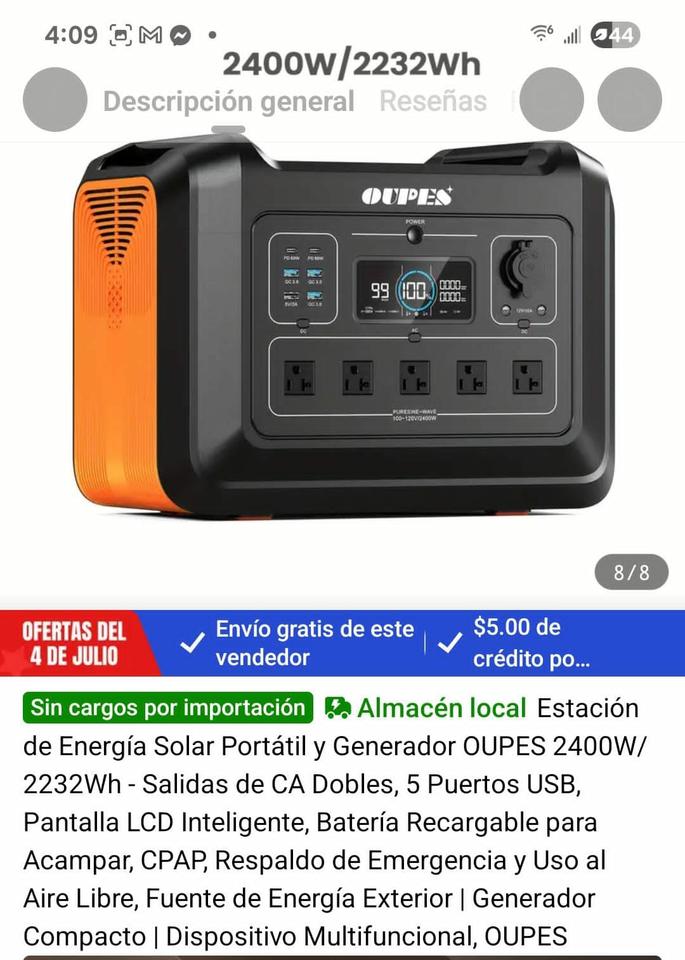Switch to the Reseñas tab
The height and width of the screenshot is (960, 685).
(432, 101)
